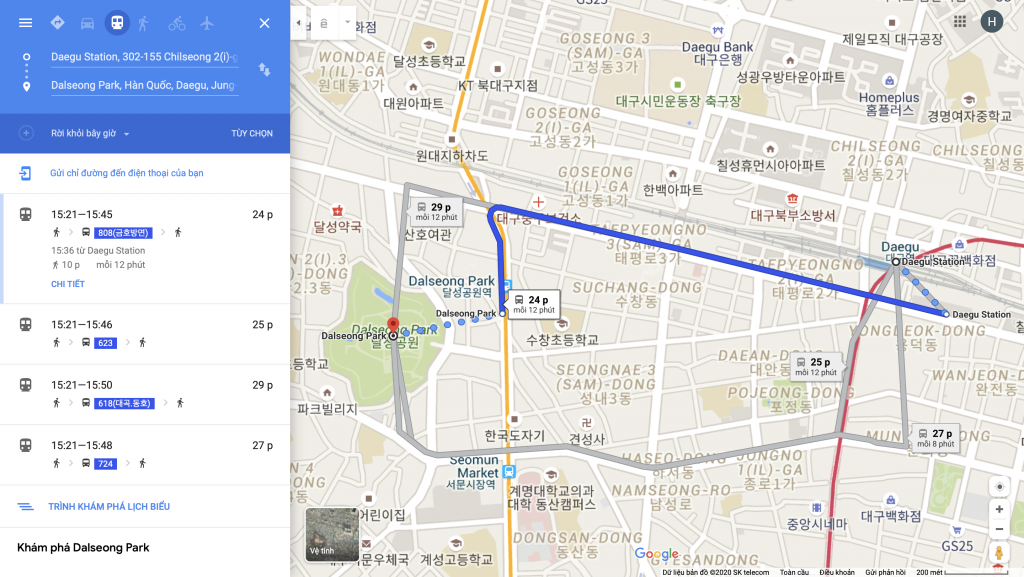
Task: Choose the 724 bus route option
Action: (145, 454)
